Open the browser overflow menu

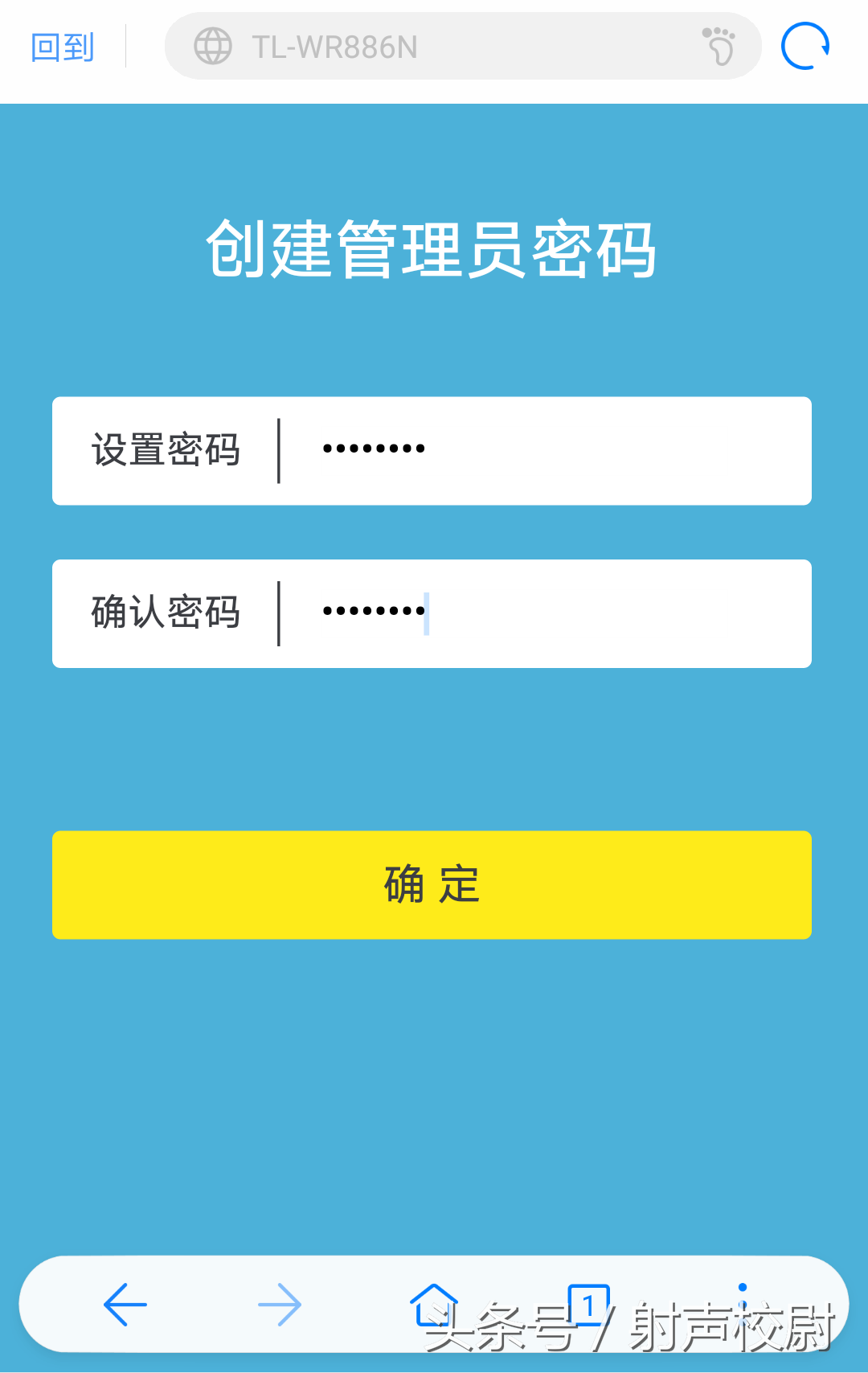click(x=743, y=1302)
